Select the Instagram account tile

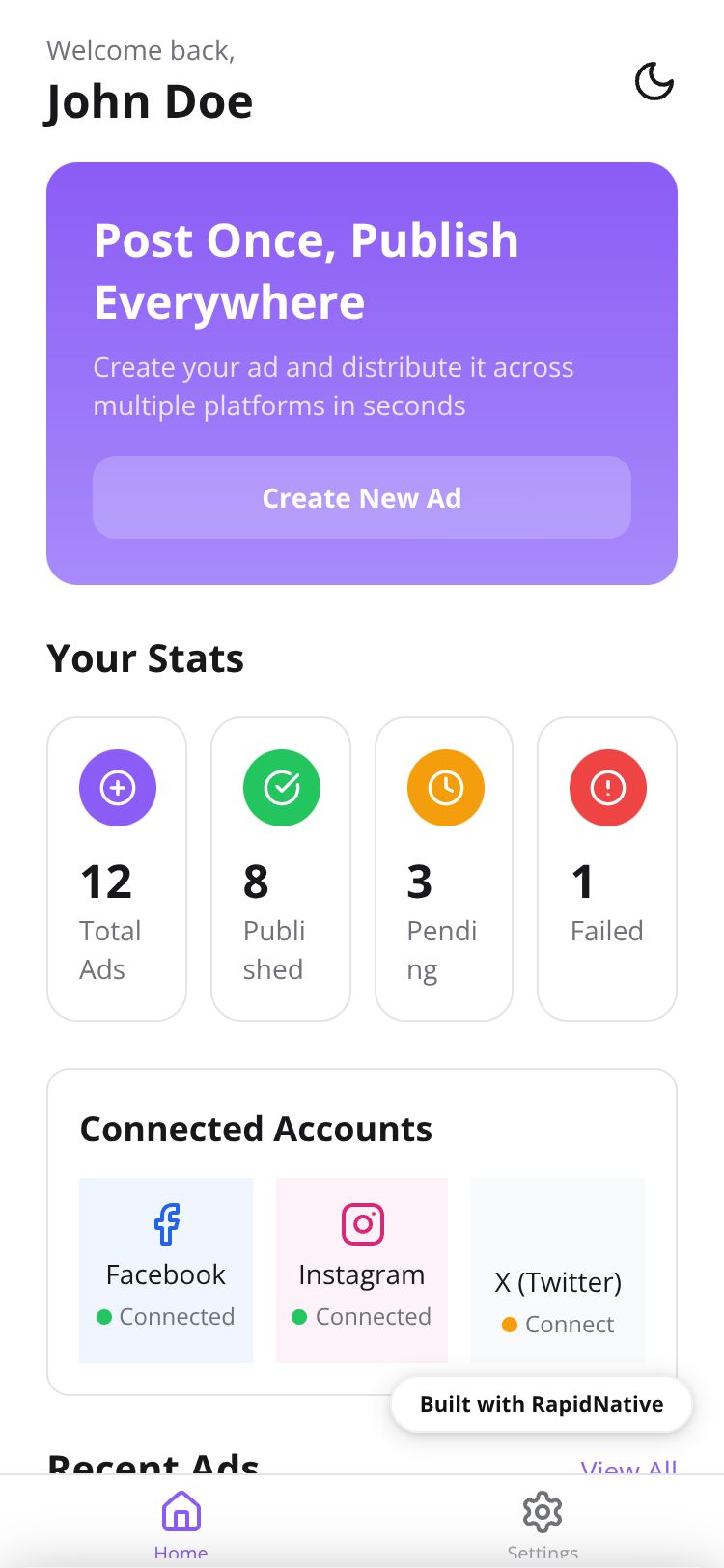point(362,1270)
